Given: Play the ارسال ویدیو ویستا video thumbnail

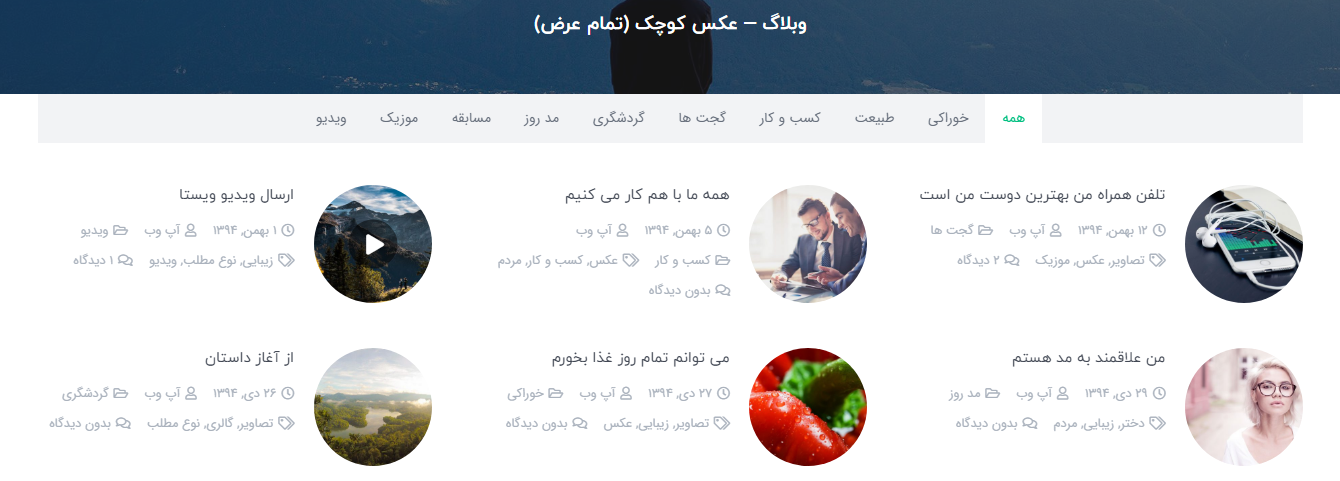Looking at the screenshot, I should (373, 244).
